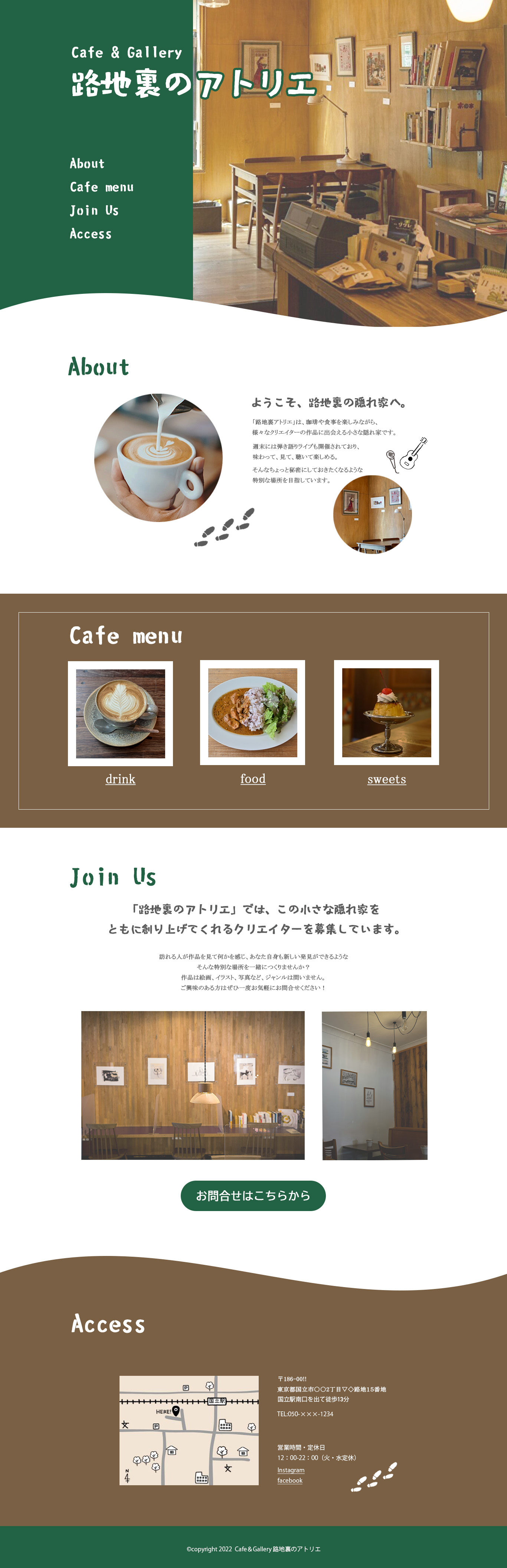Open the facebook link
The image size is (507, 1568).
click(290, 1480)
